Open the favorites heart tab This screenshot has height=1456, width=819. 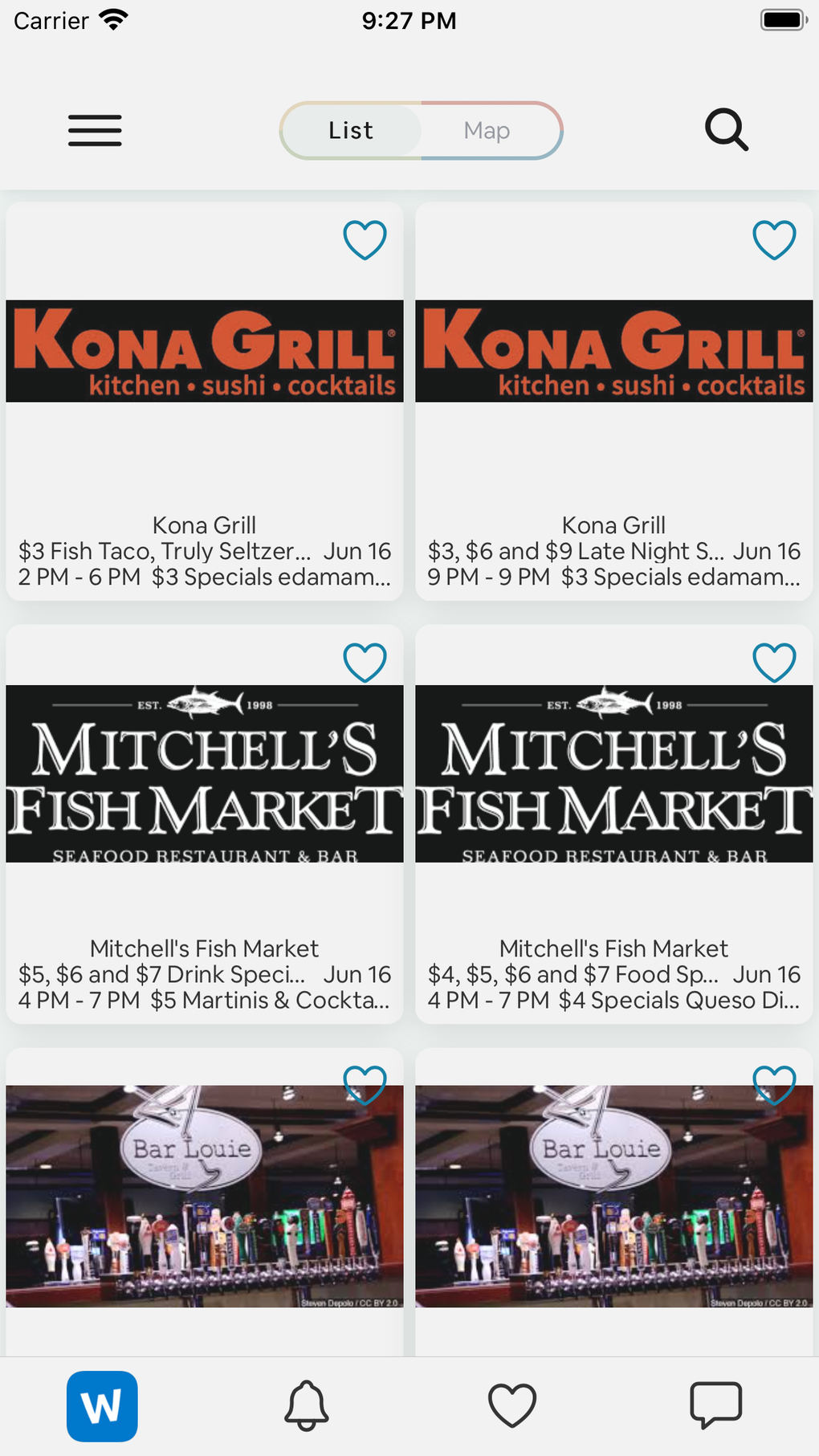512,1406
